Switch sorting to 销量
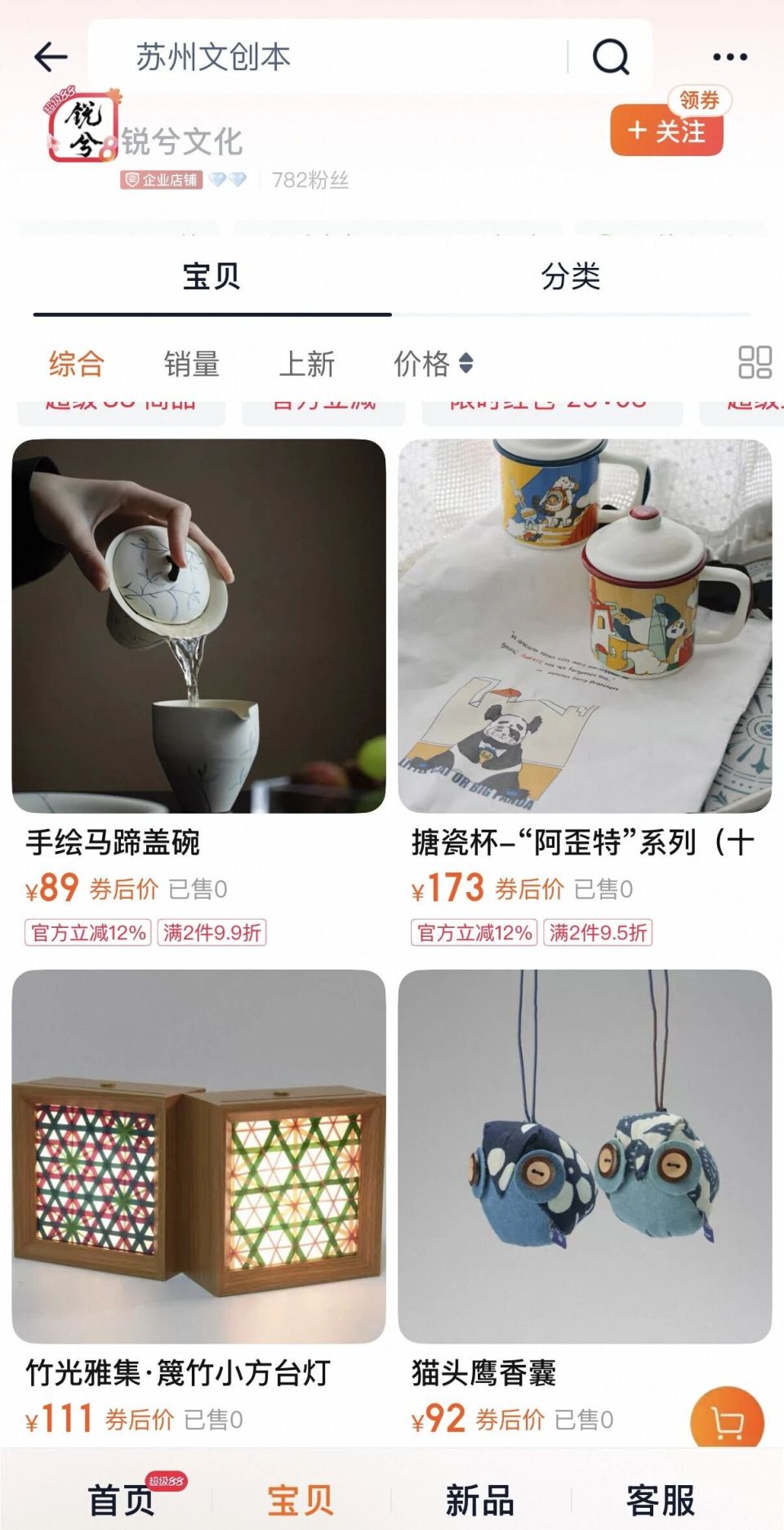Screen dimensions: 784x1530 coord(193,364)
